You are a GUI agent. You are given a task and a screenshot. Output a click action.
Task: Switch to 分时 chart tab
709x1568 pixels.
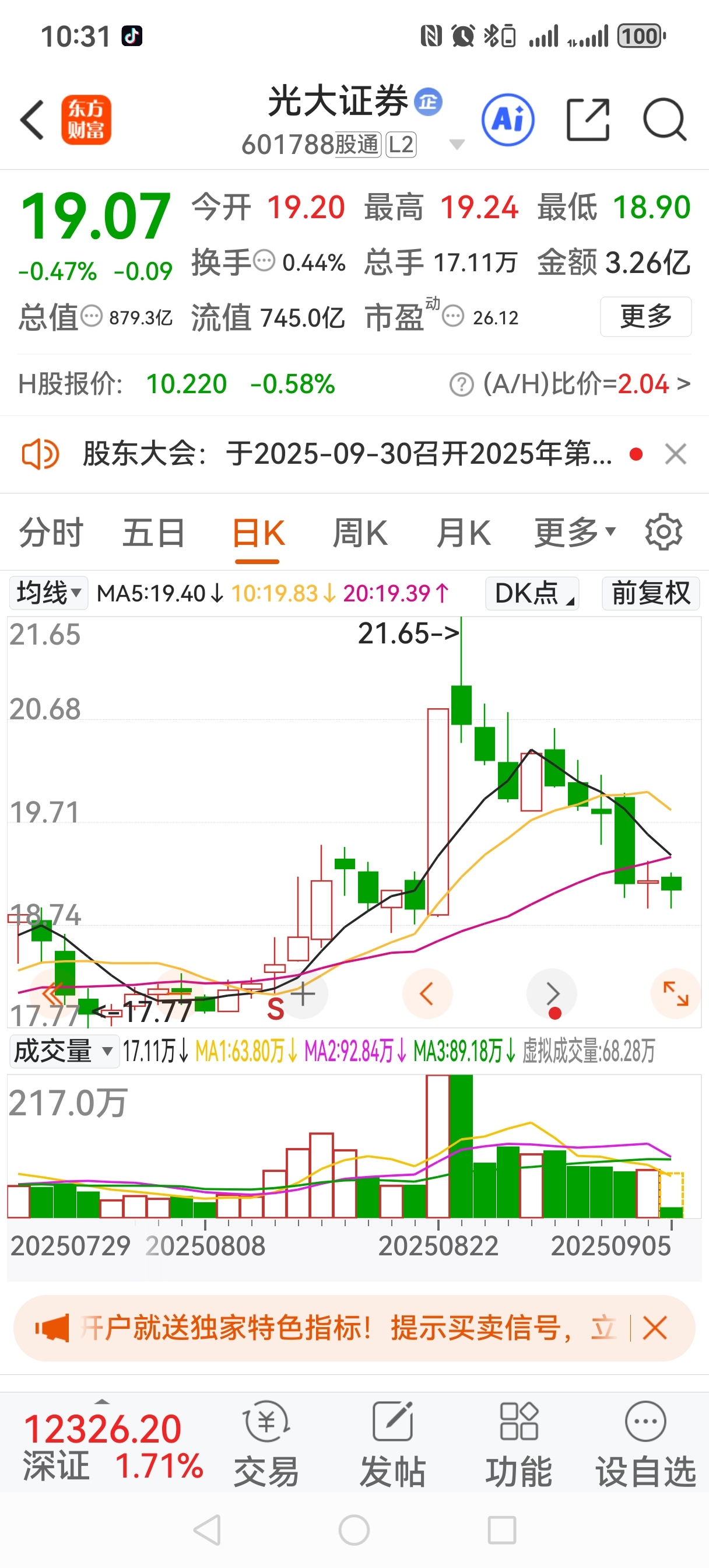[x=51, y=533]
